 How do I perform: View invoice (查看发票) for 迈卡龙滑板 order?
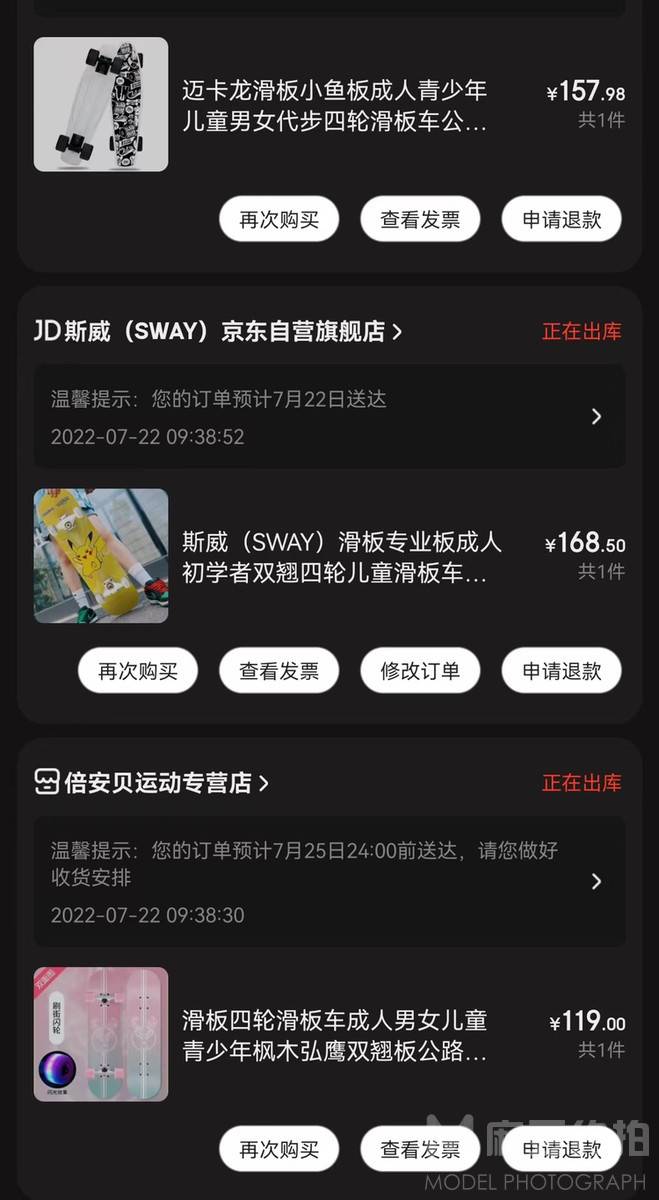click(420, 220)
